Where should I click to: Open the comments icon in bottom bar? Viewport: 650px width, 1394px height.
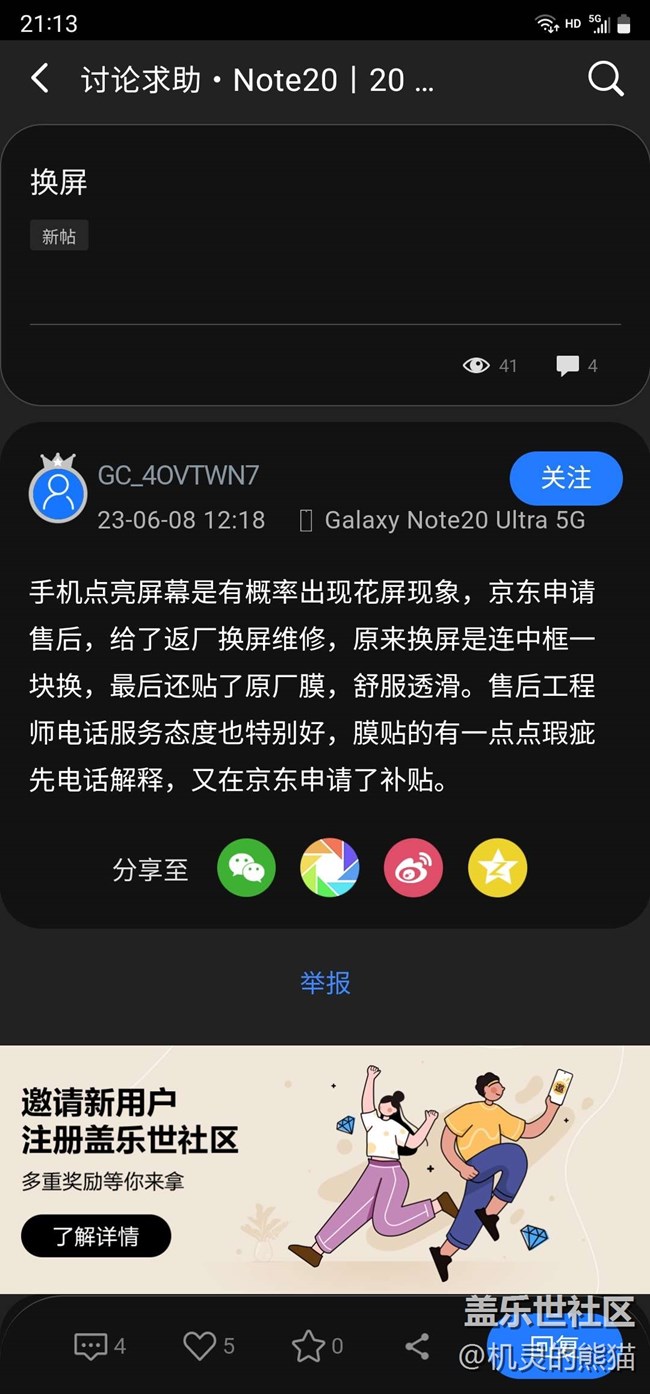pyautogui.click(x=91, y=1346)
